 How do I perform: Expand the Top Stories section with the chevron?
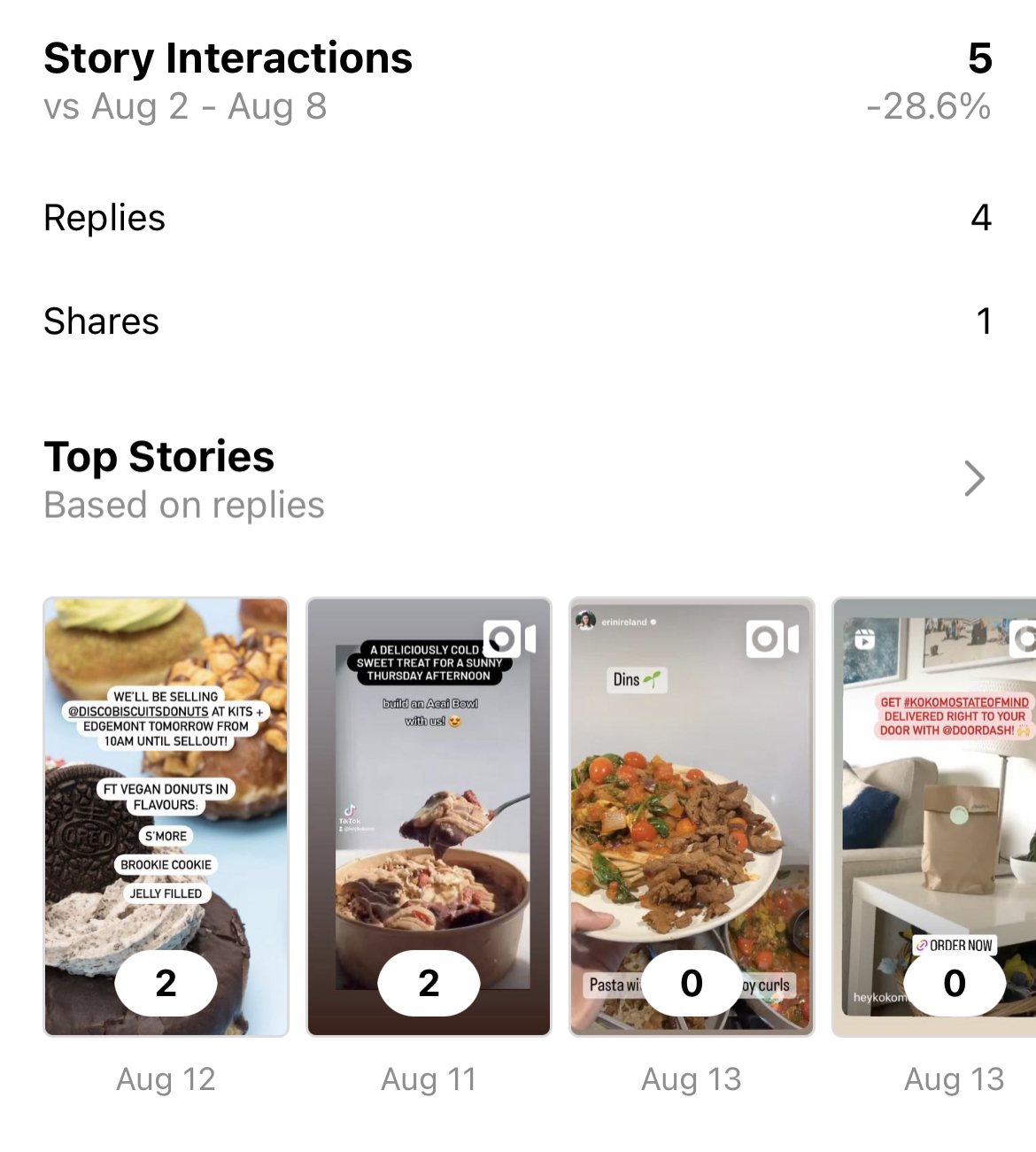(x=974, y=478)
